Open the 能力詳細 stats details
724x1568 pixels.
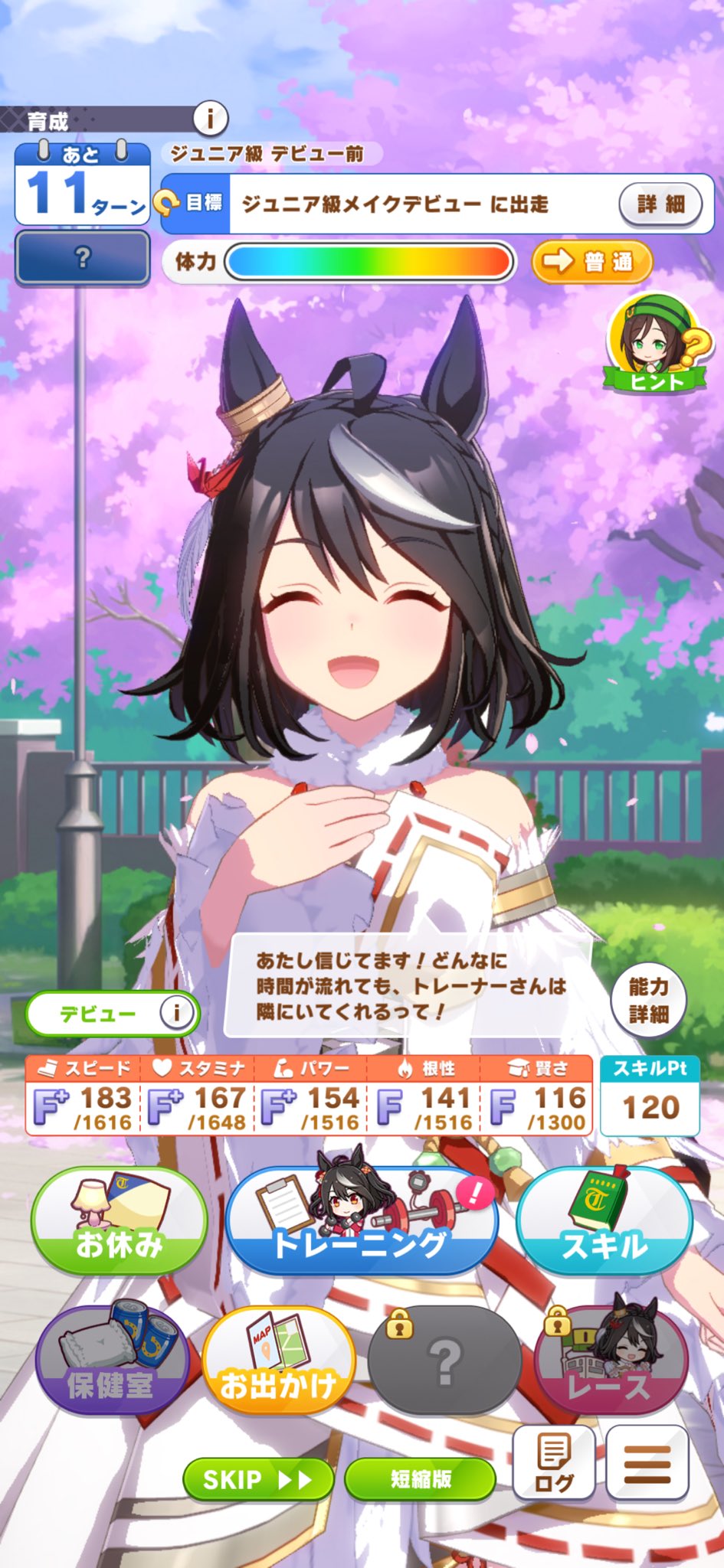pos(648,1000)
